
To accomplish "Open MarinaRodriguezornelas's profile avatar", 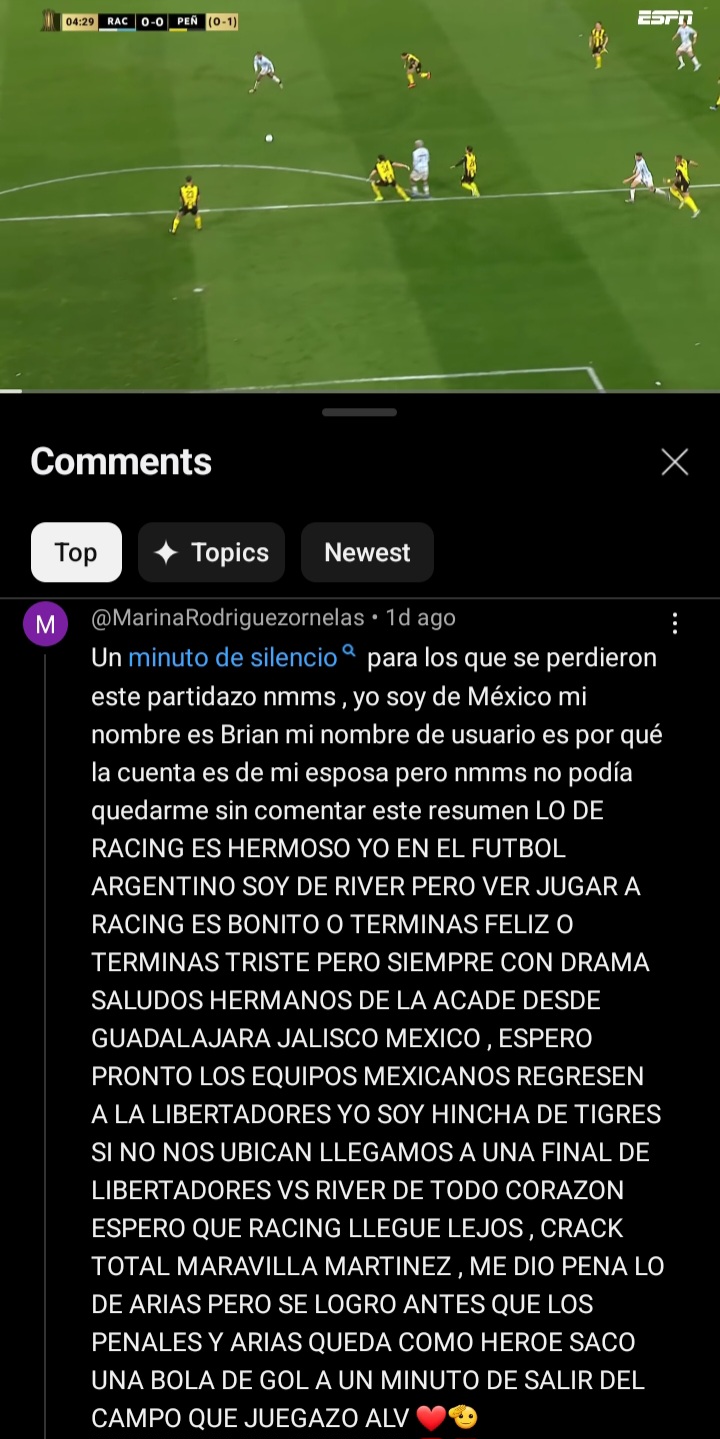I will click(45, 625).
